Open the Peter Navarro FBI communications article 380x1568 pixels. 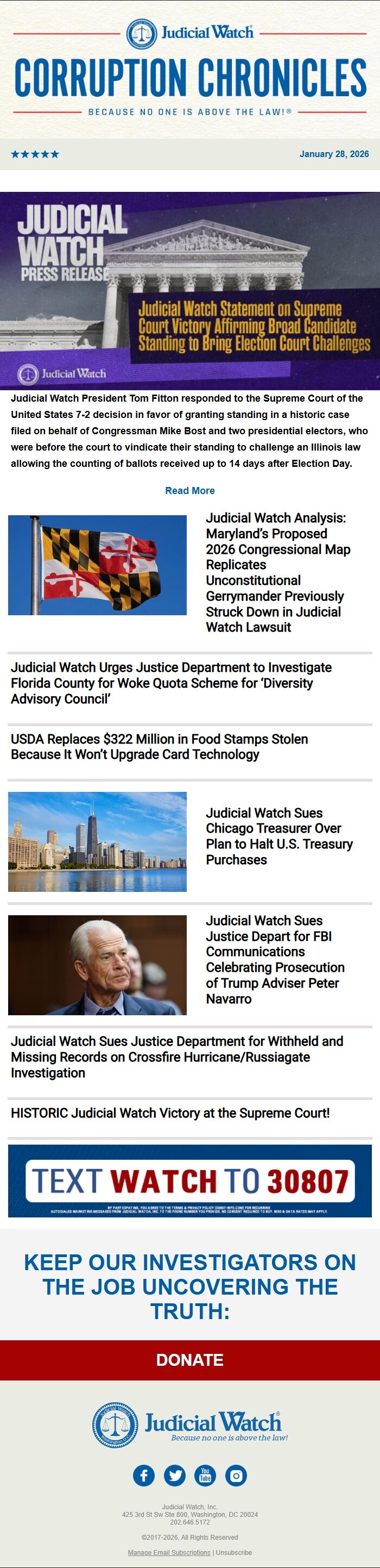pyautogui.click(x=275, y=959)
